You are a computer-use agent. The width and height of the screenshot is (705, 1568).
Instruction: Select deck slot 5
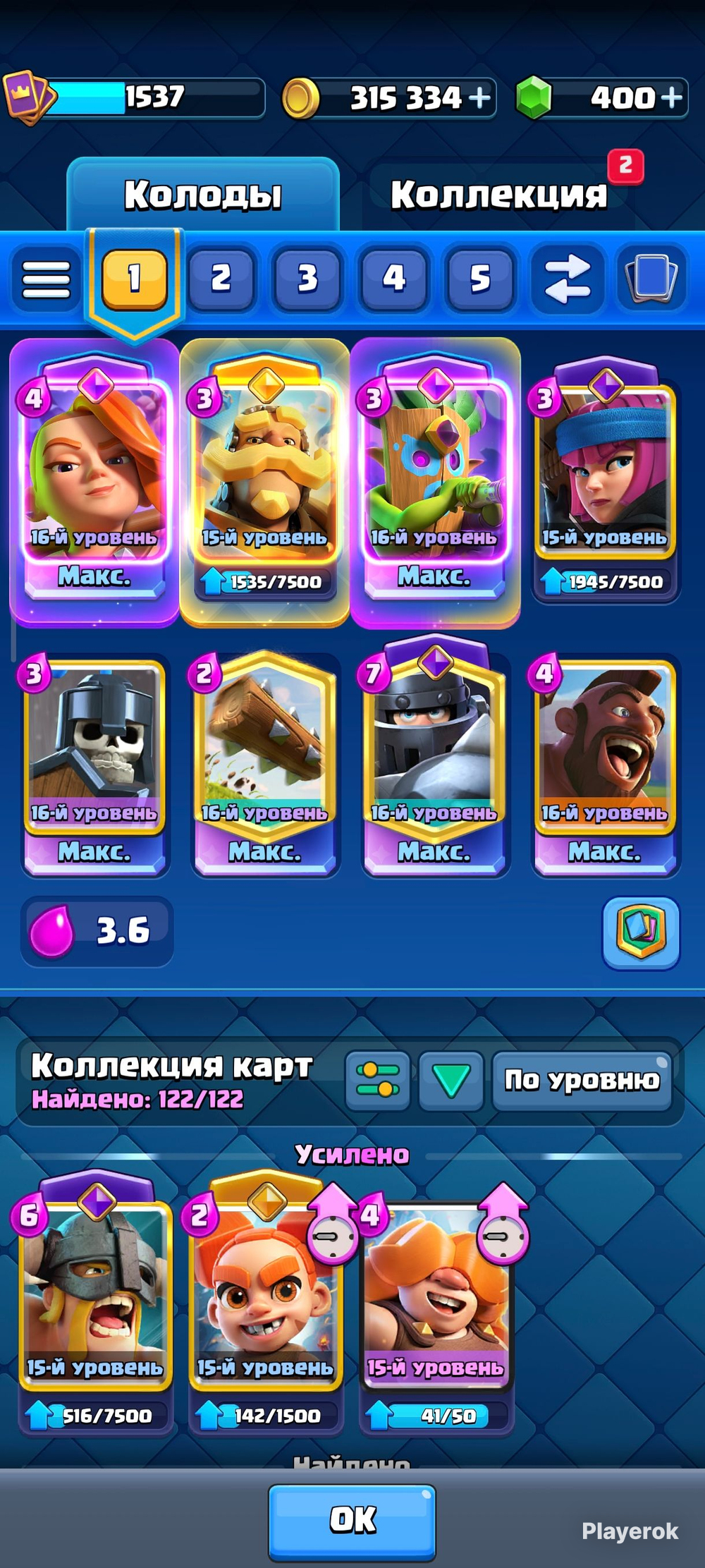point(480,279)
